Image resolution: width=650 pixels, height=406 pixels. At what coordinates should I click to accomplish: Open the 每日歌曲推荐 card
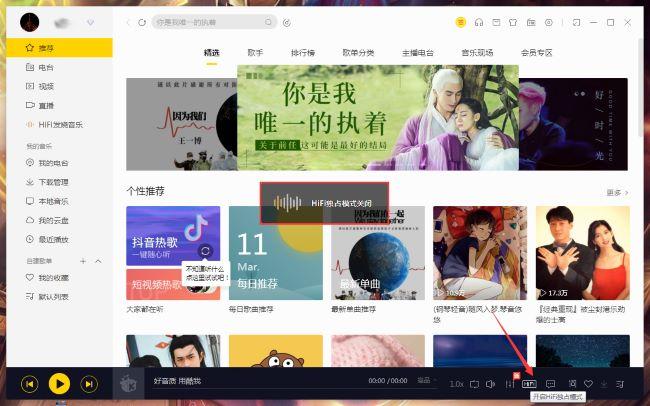[275, 253]
